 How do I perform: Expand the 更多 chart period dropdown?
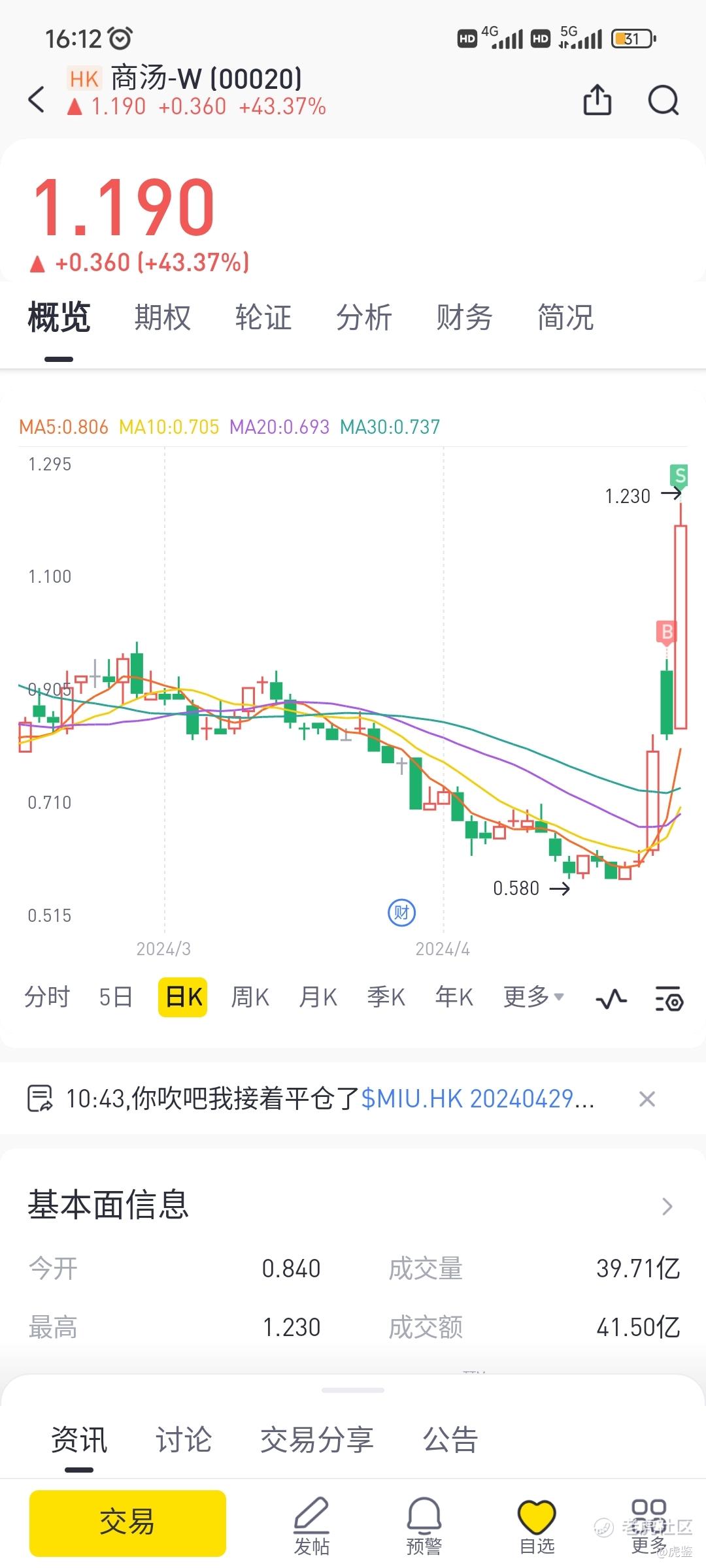(533, 998)
